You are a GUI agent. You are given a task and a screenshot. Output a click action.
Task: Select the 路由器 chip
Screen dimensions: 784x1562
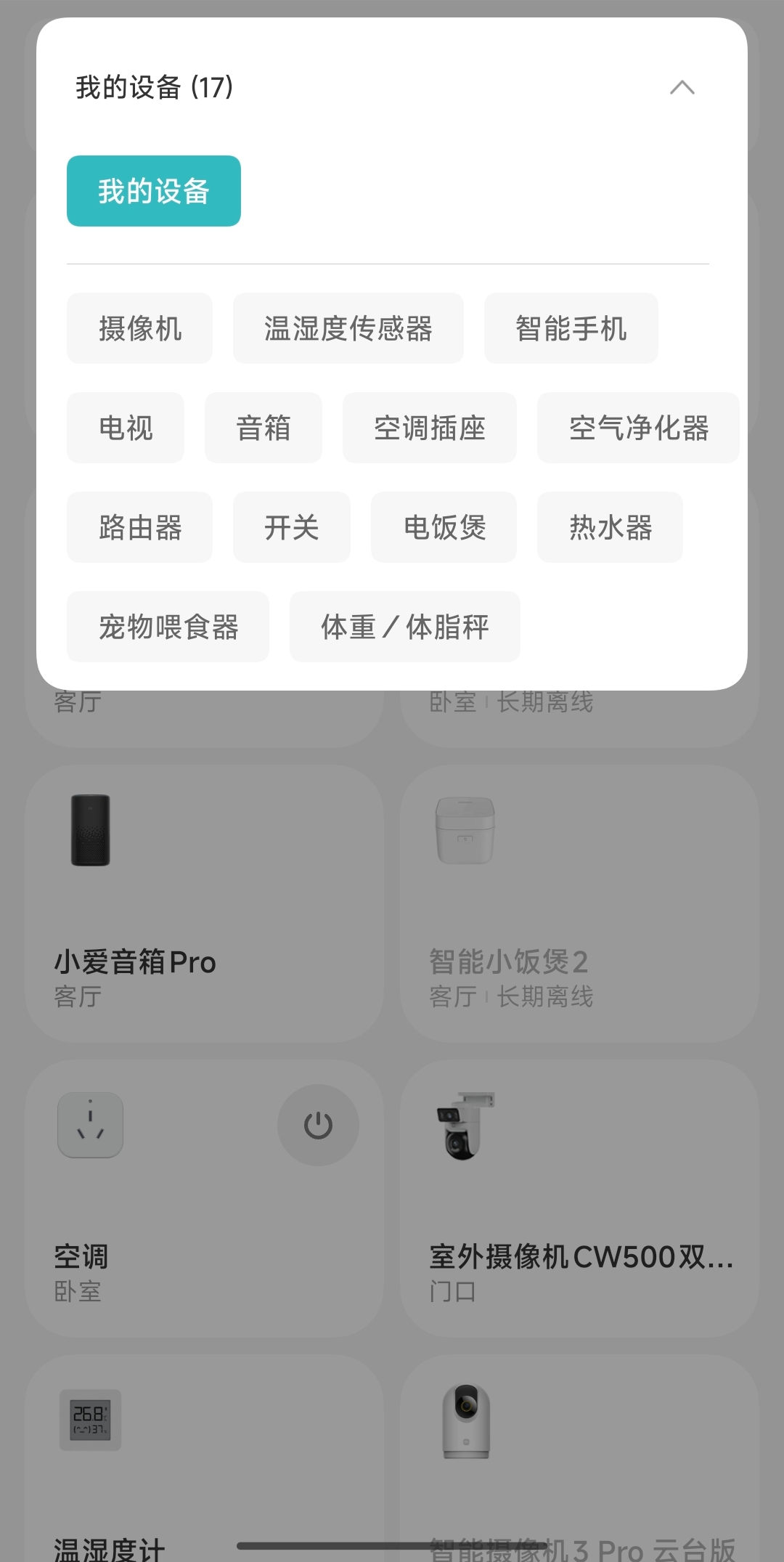pos(139,527)
